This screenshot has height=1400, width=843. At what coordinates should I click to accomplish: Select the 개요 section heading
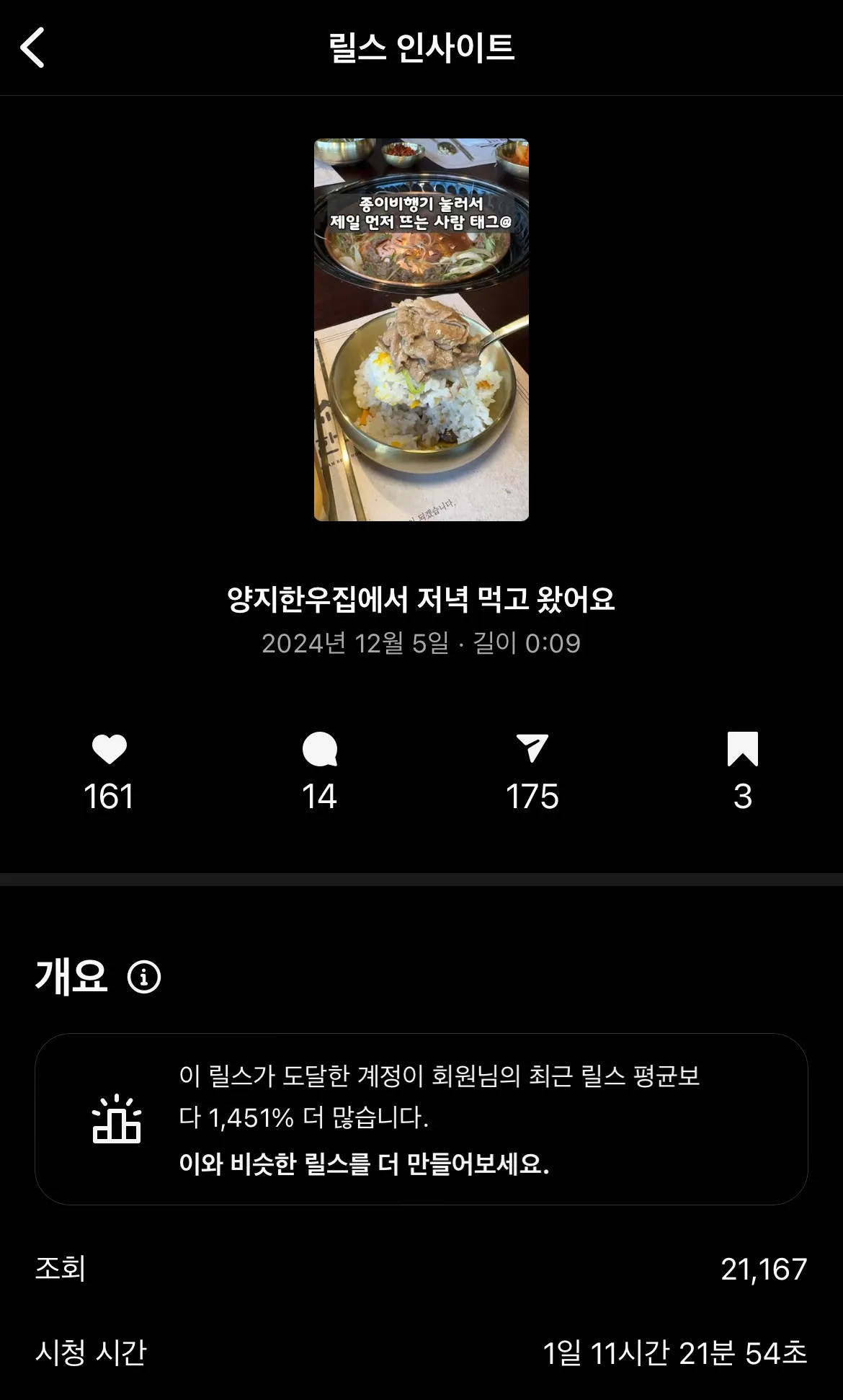pos(70,977)
